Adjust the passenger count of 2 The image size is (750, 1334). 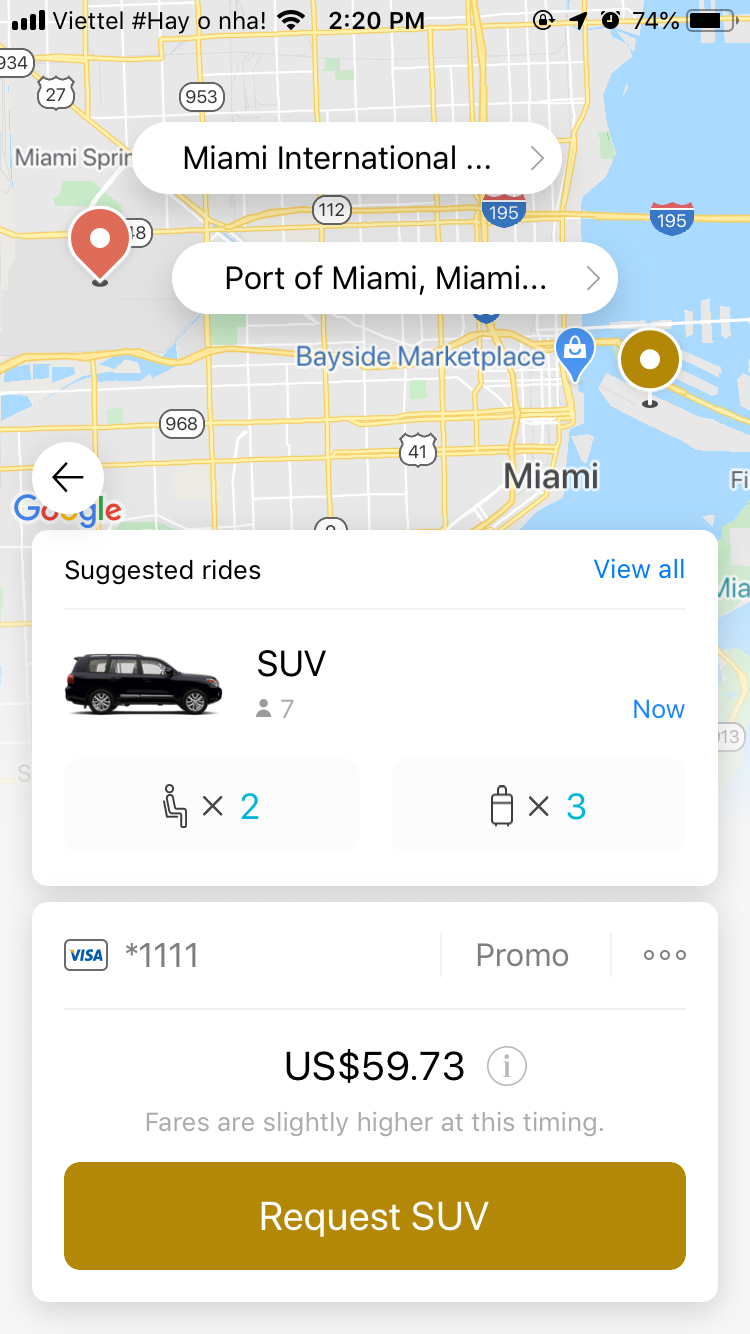point(211,806)
